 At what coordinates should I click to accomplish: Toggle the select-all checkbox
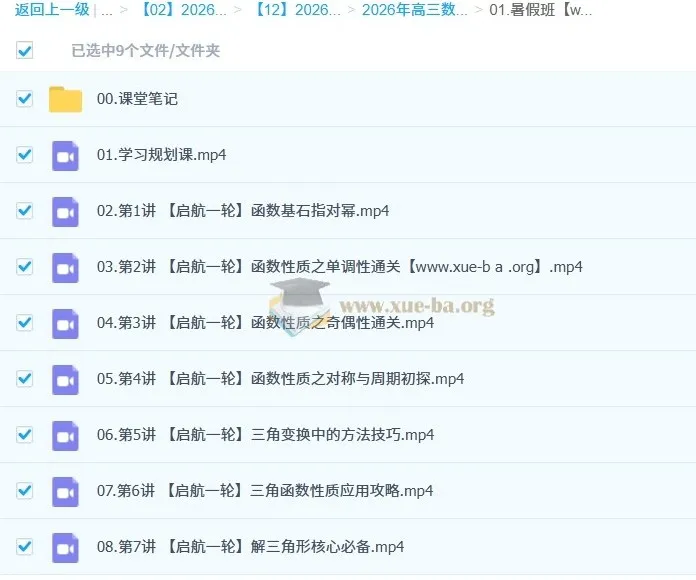tap(25, 50)
